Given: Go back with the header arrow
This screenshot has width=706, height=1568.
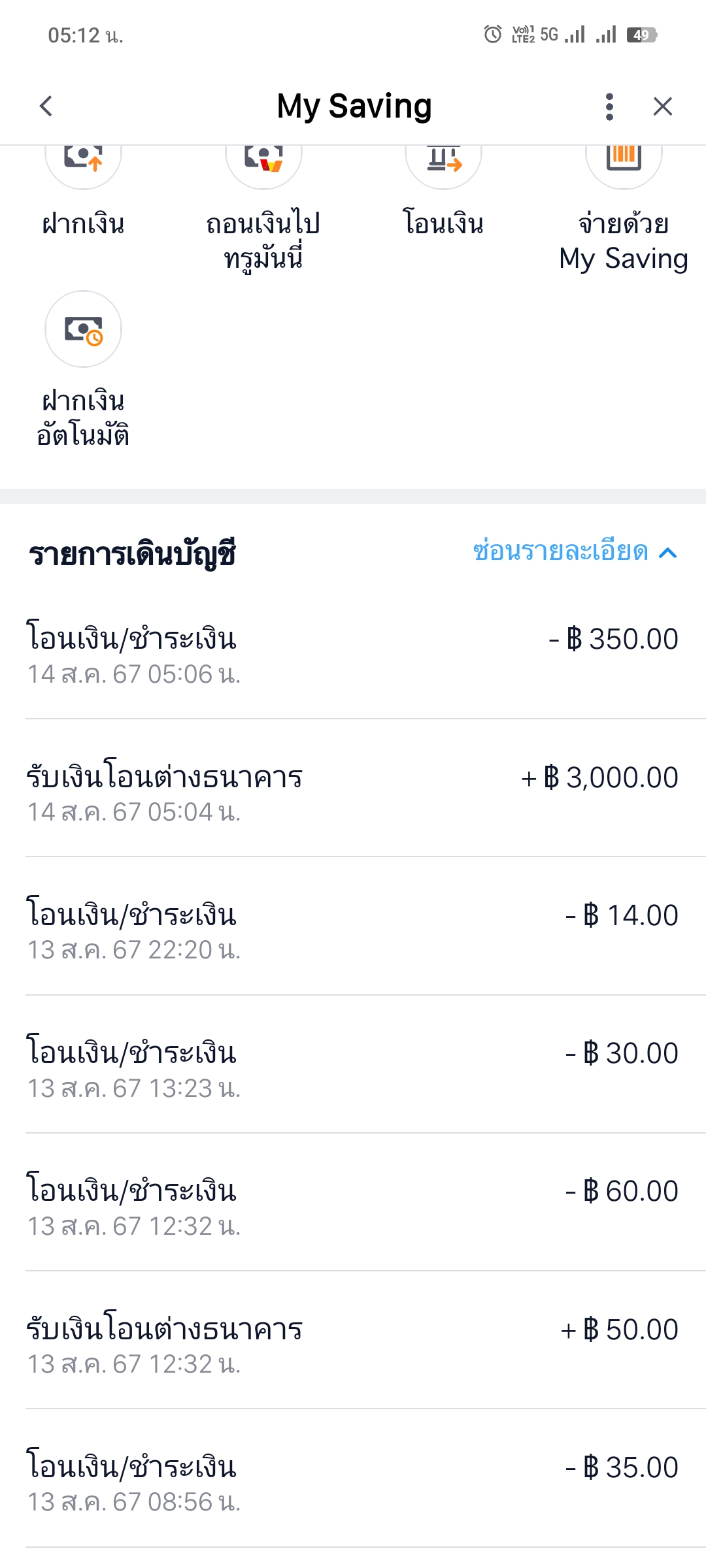Looking at the screenshot, I should coord(46,106).
